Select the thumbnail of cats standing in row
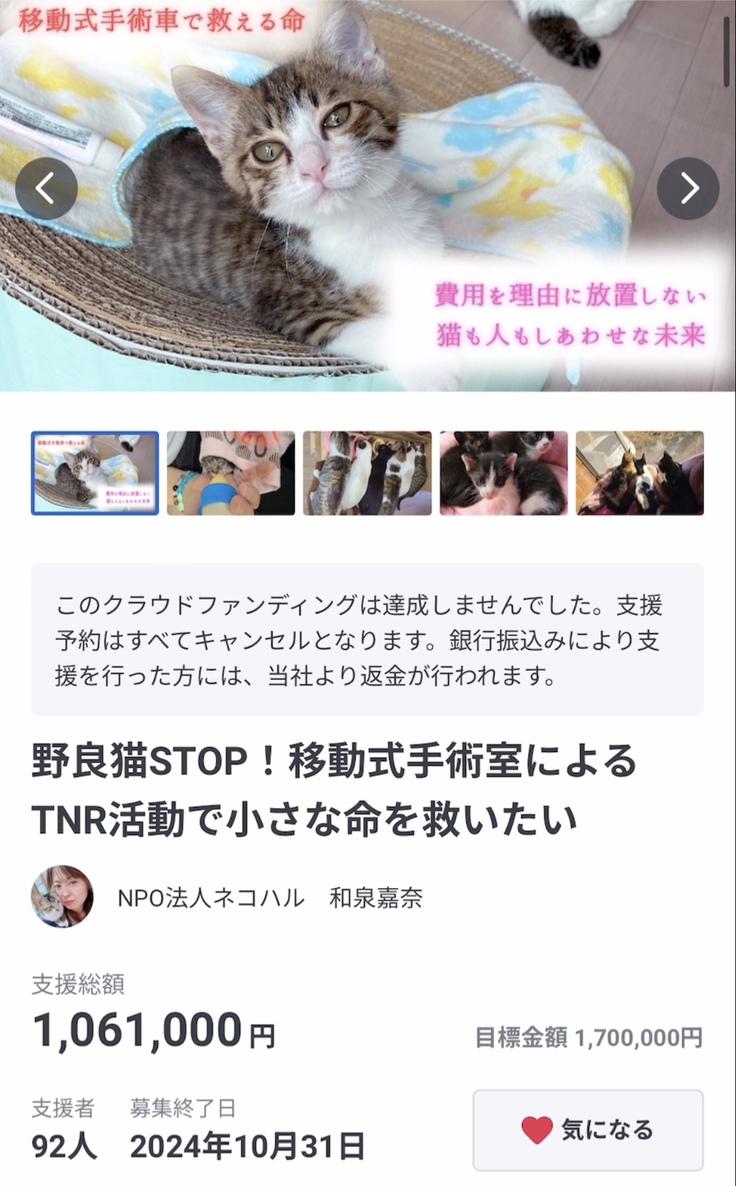The height and width of the screenshot is (1186, 736). point(367,473)
